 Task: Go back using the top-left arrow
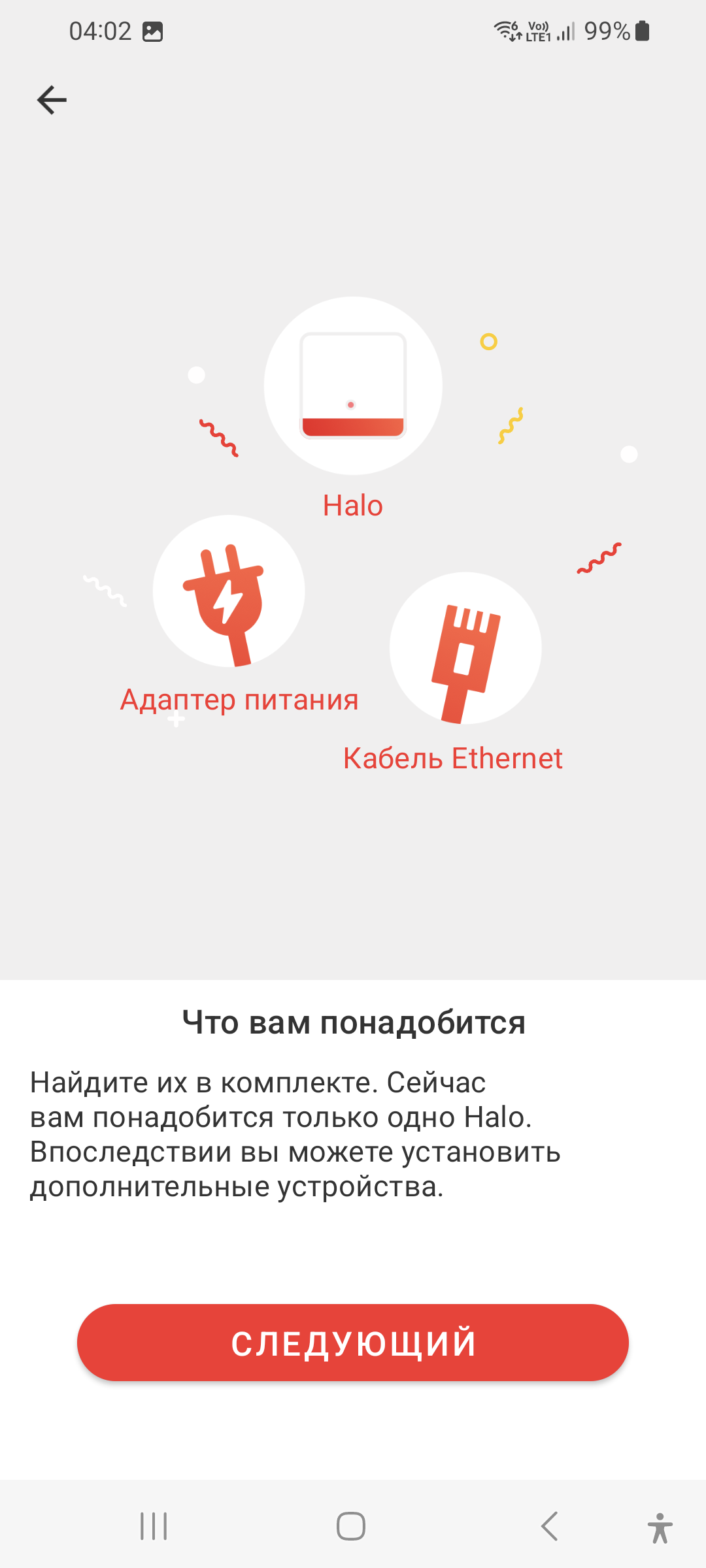pos(52,100)
